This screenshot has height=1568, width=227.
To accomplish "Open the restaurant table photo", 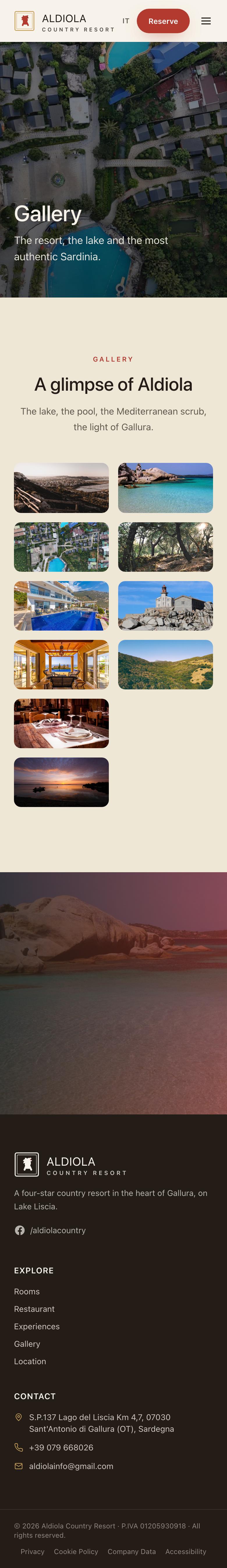I will tap(61, 723).
